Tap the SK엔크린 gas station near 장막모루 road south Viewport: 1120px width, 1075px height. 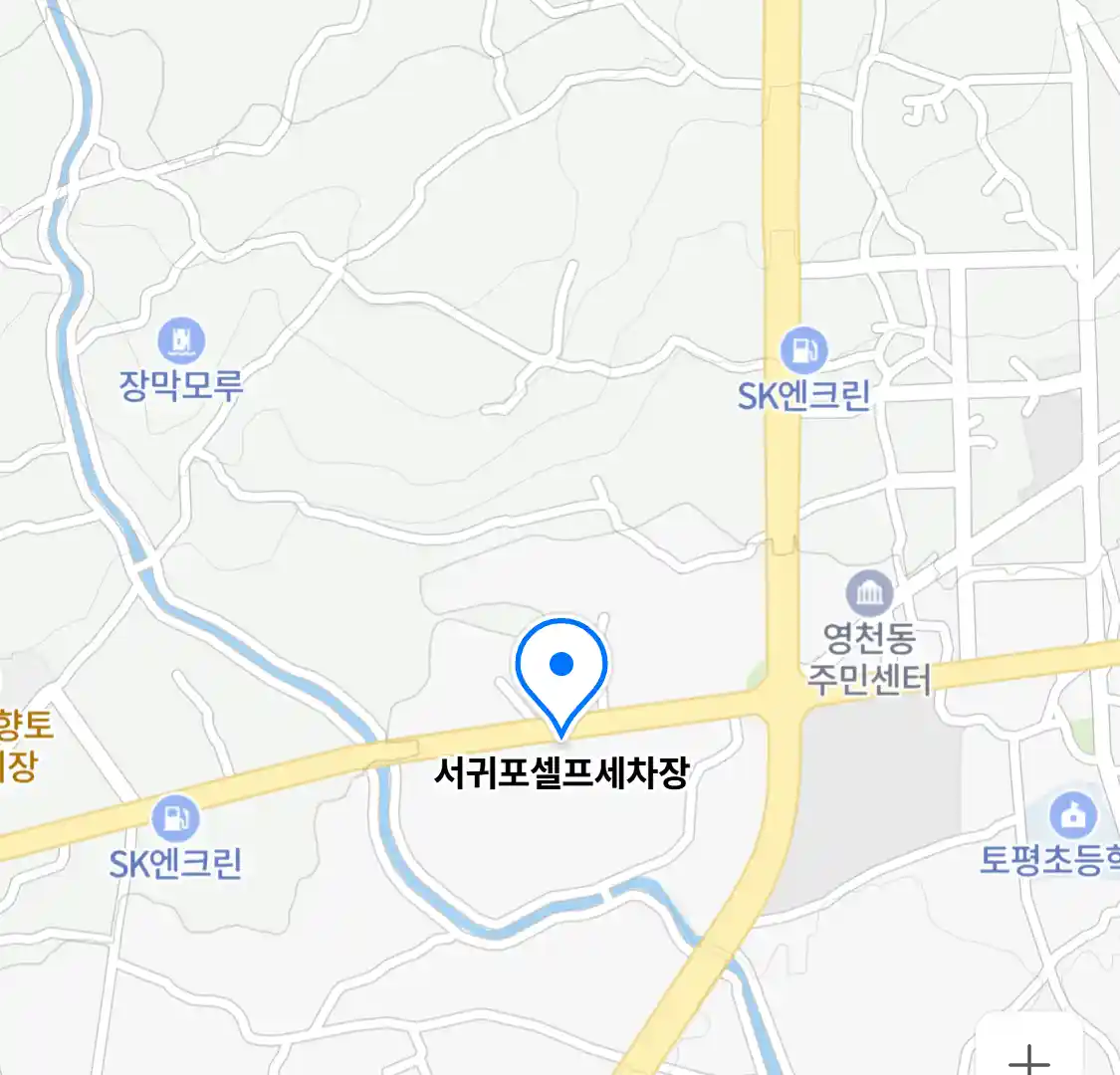click(176, 819)
